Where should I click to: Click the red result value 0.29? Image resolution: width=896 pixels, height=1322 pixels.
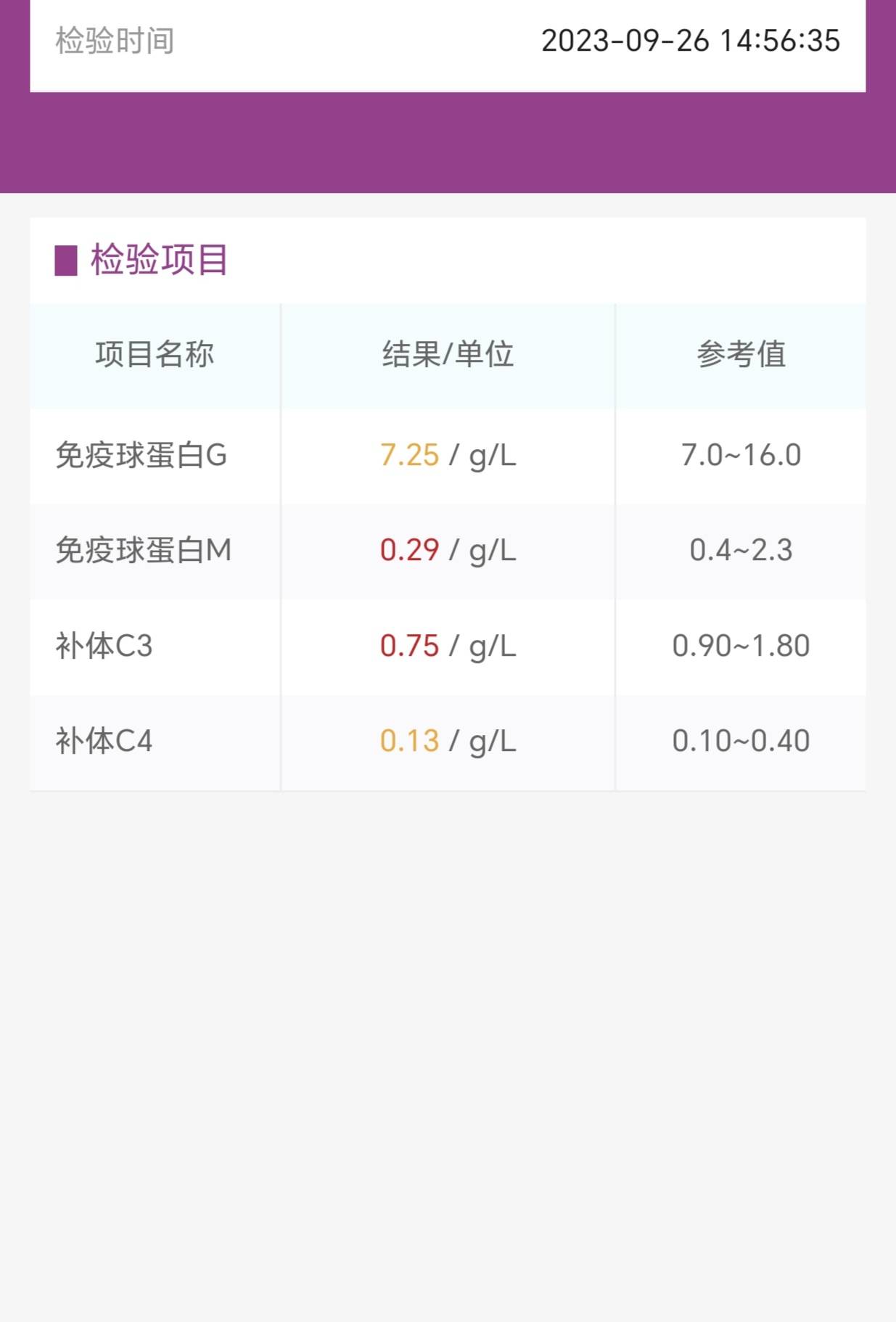pyautogui.click(x=408, y=549)
